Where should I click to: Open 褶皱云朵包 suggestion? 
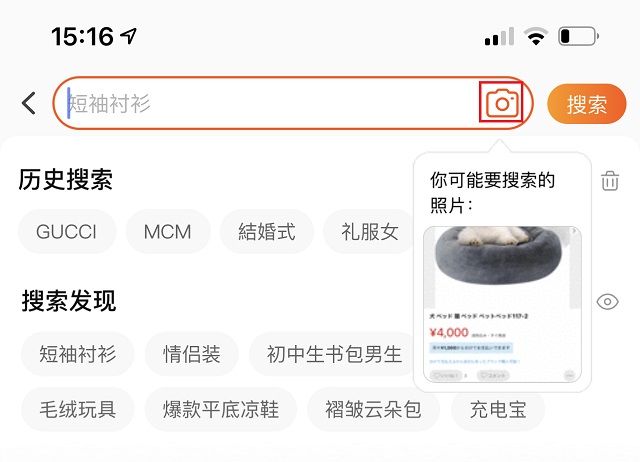point(373,409)
